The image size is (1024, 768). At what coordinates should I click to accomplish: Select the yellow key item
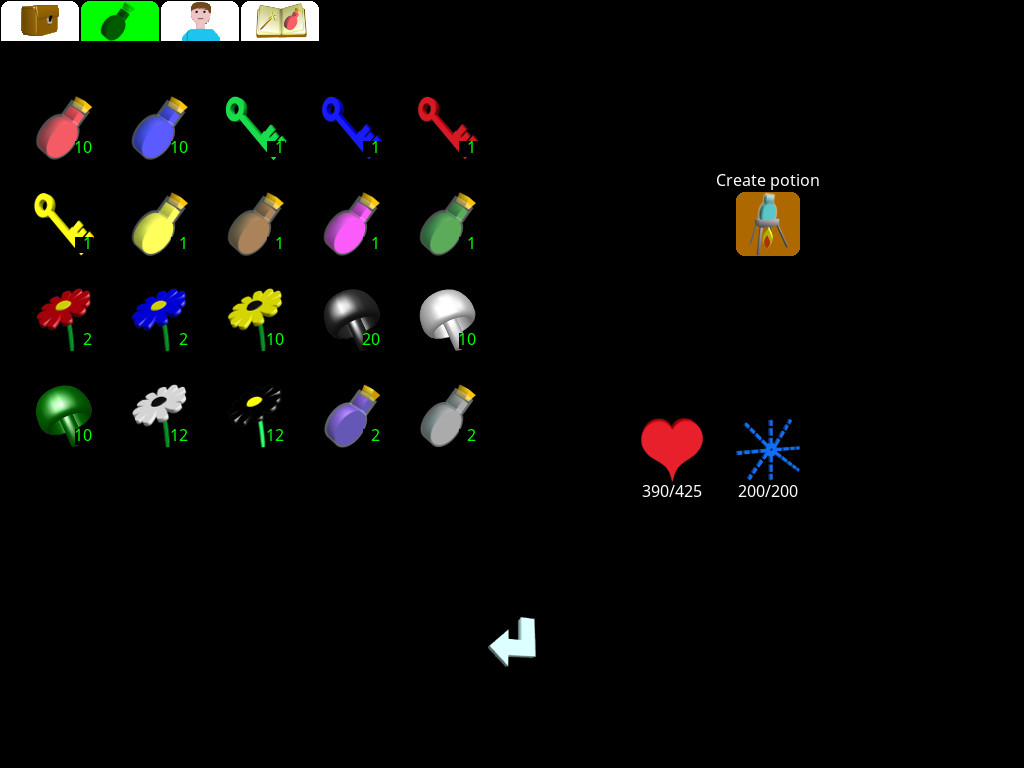click(62, 222)
